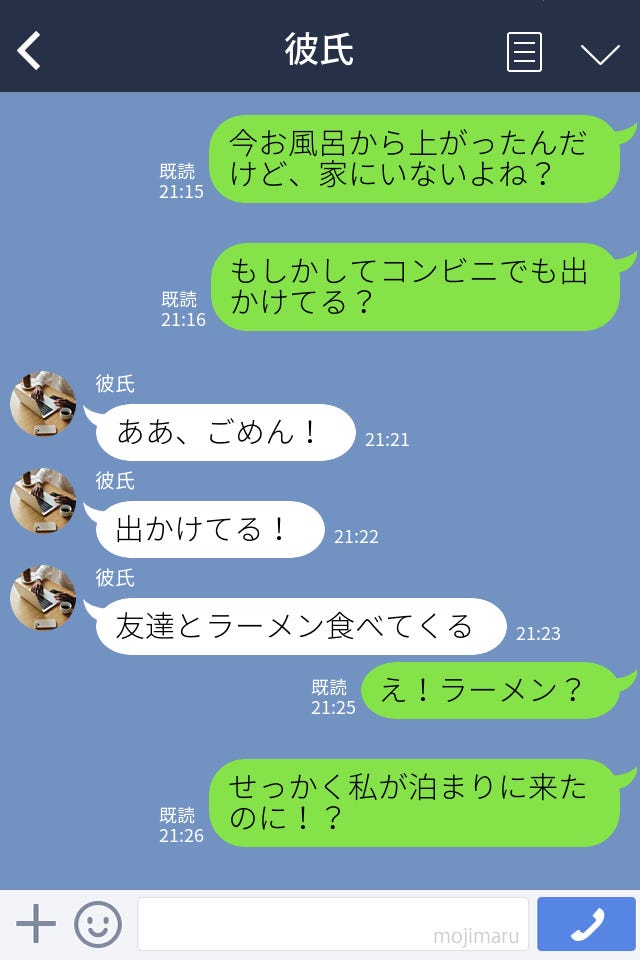Image resolution: width=640 pixels, height=960 pixels.
Task: Focus the message input field
Action: point(332,924)
